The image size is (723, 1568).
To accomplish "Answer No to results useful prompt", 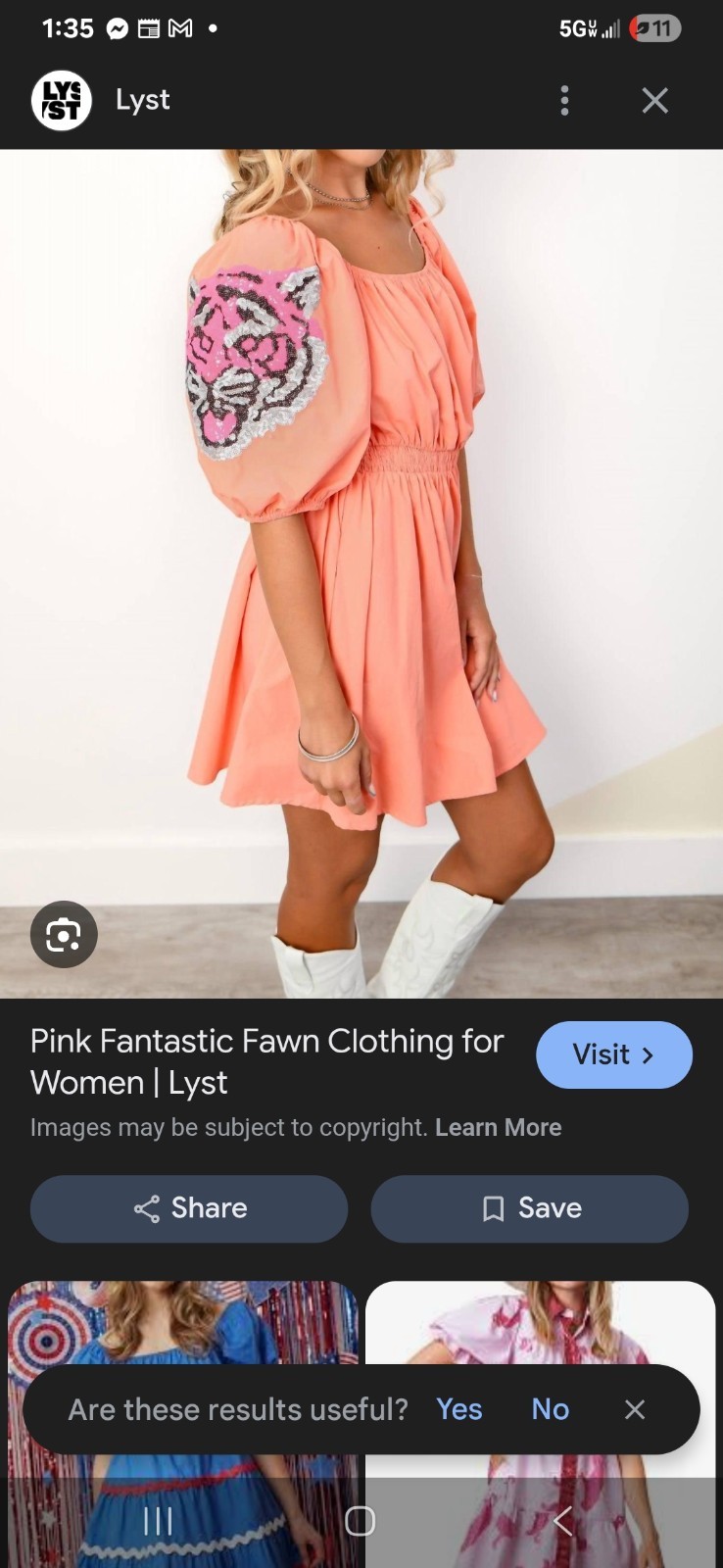I will 550,1409.
